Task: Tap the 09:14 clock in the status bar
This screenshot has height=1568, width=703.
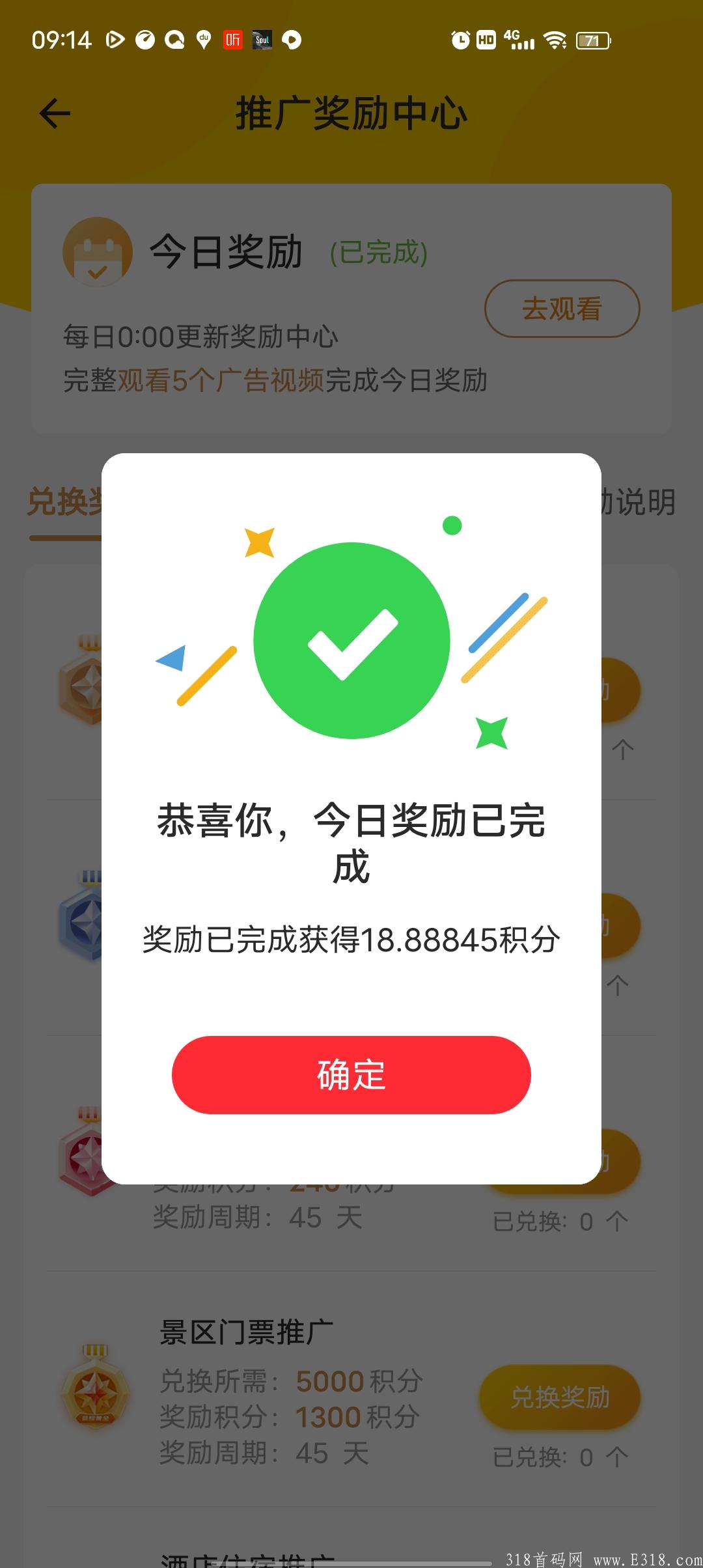Action: click(63, 40)
